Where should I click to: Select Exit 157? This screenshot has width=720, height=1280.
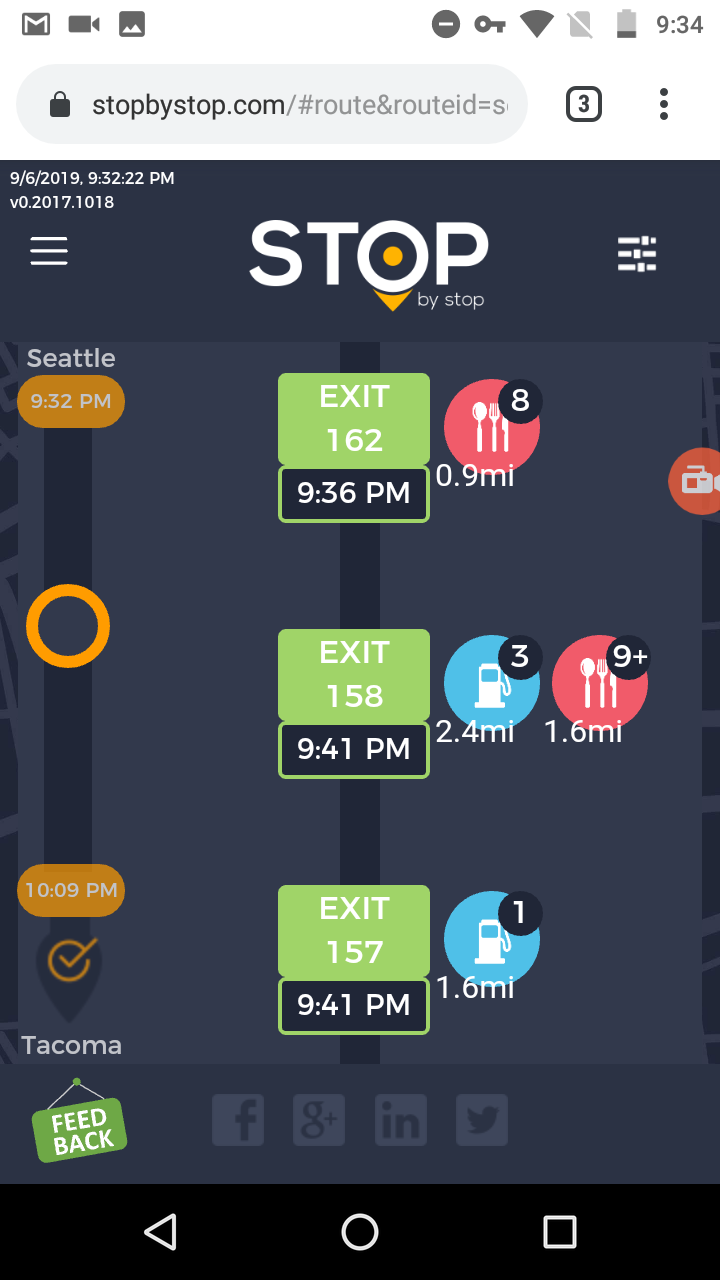coord(354,930)
